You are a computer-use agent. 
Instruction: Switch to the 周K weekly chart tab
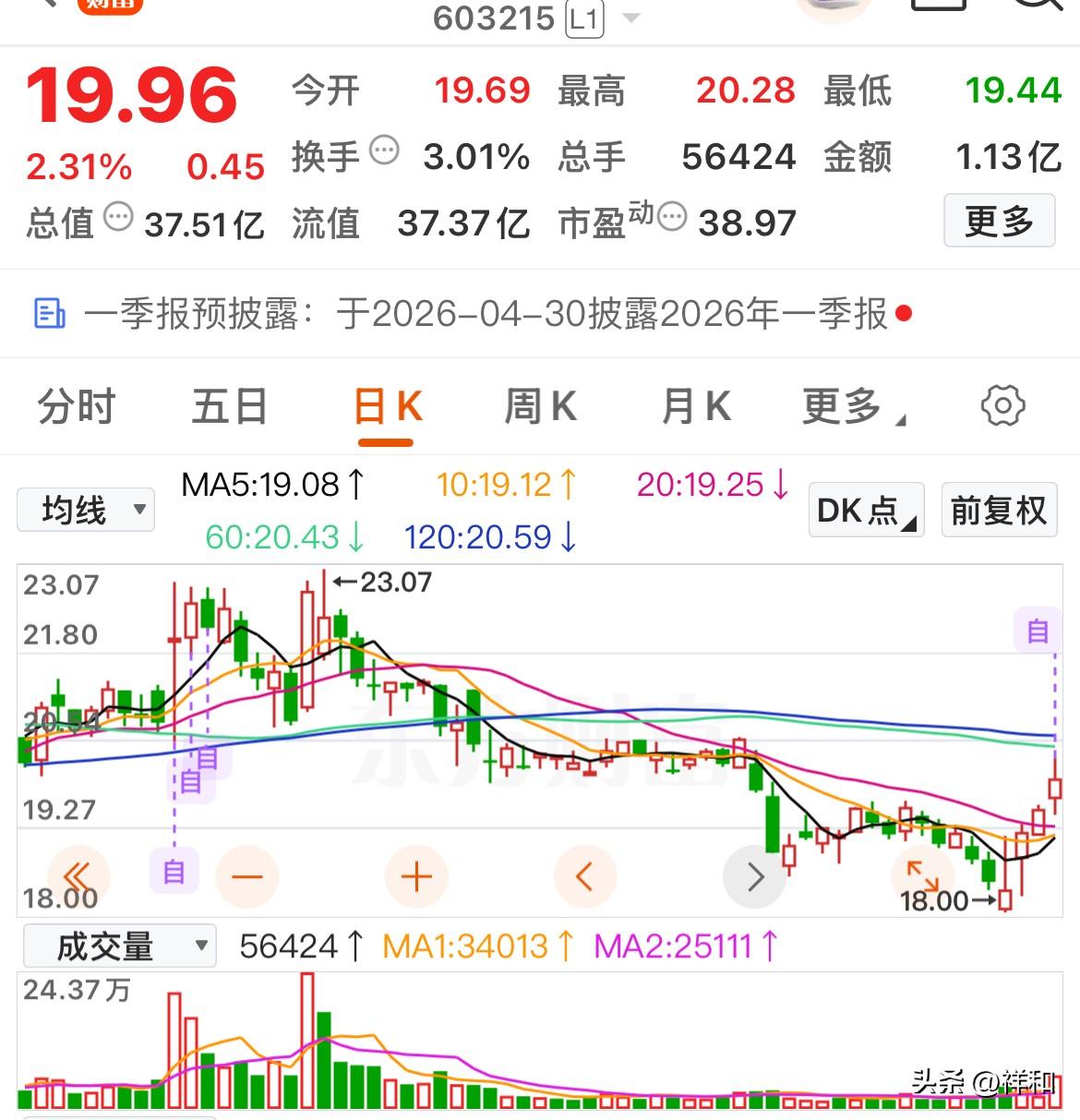(540, 406)
